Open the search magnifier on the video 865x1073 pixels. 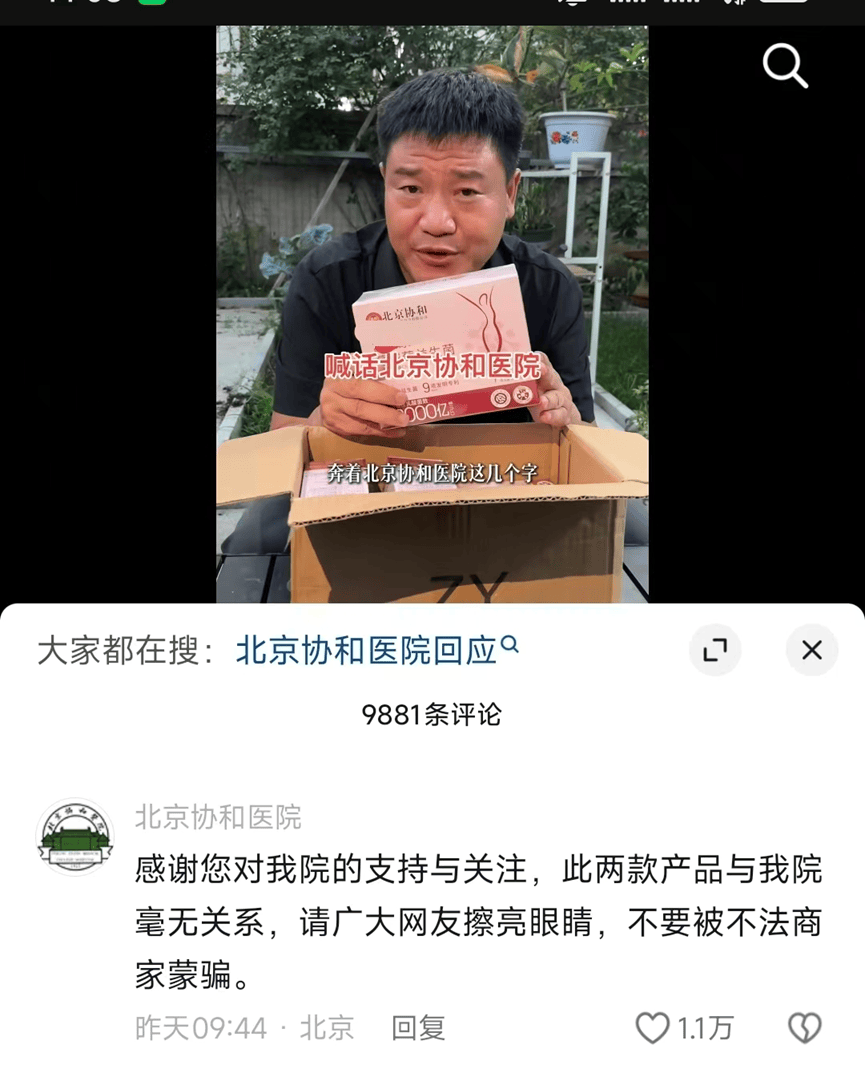pyautogui.click(x=785, y=67)
